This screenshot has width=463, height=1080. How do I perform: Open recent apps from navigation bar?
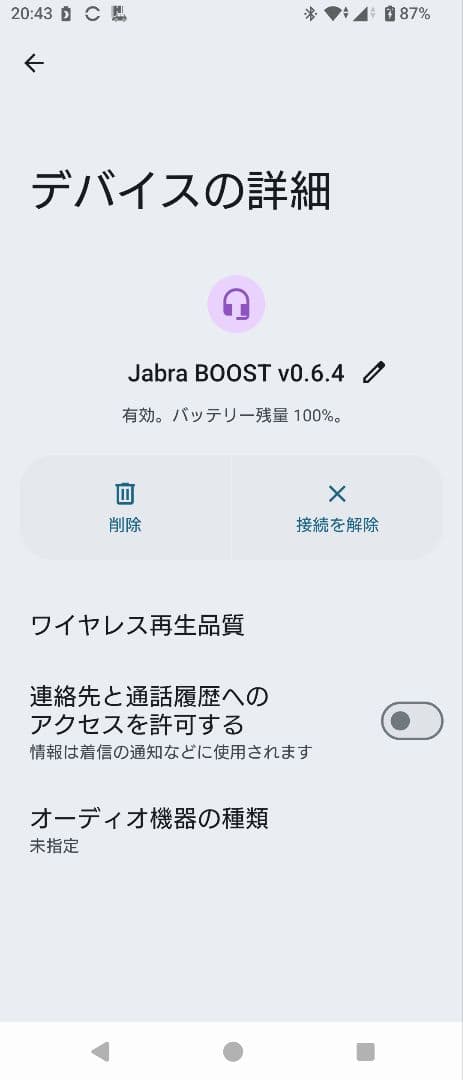pos(365,1051)
